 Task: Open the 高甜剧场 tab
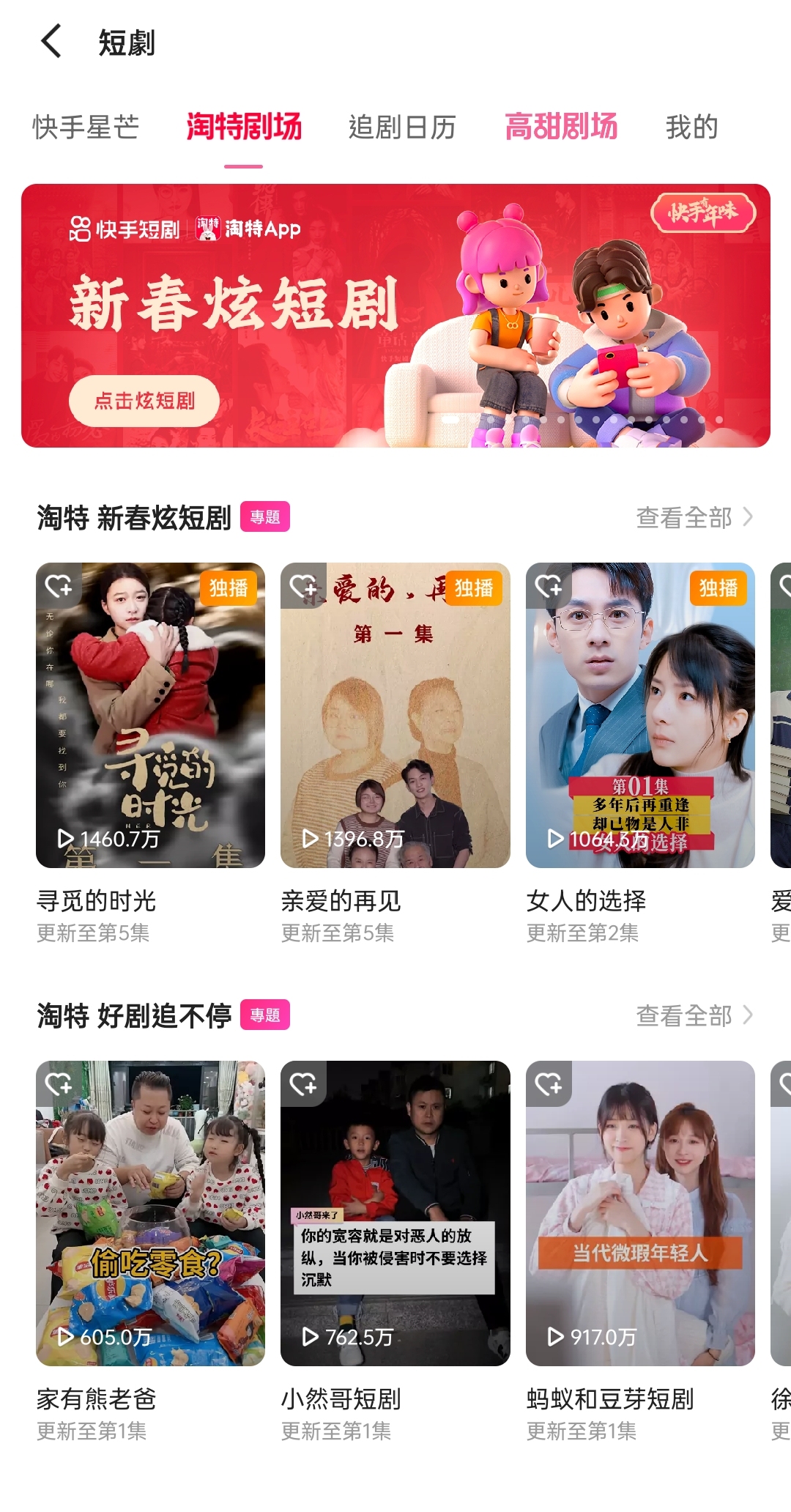click(561, 126)
